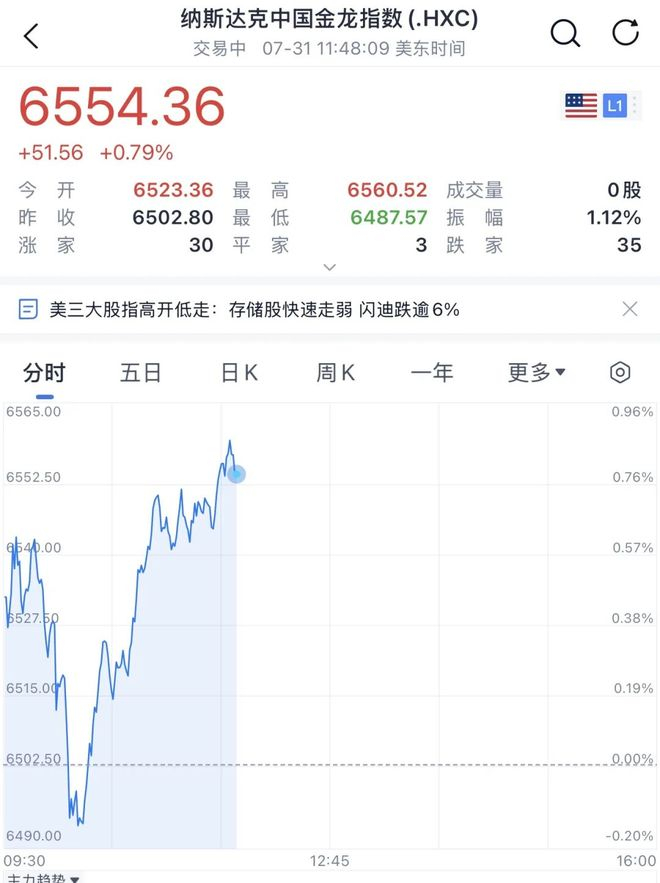Select the 周K chart tab
The width and height of the screenshot is (660, 883).
coord(336,373)
